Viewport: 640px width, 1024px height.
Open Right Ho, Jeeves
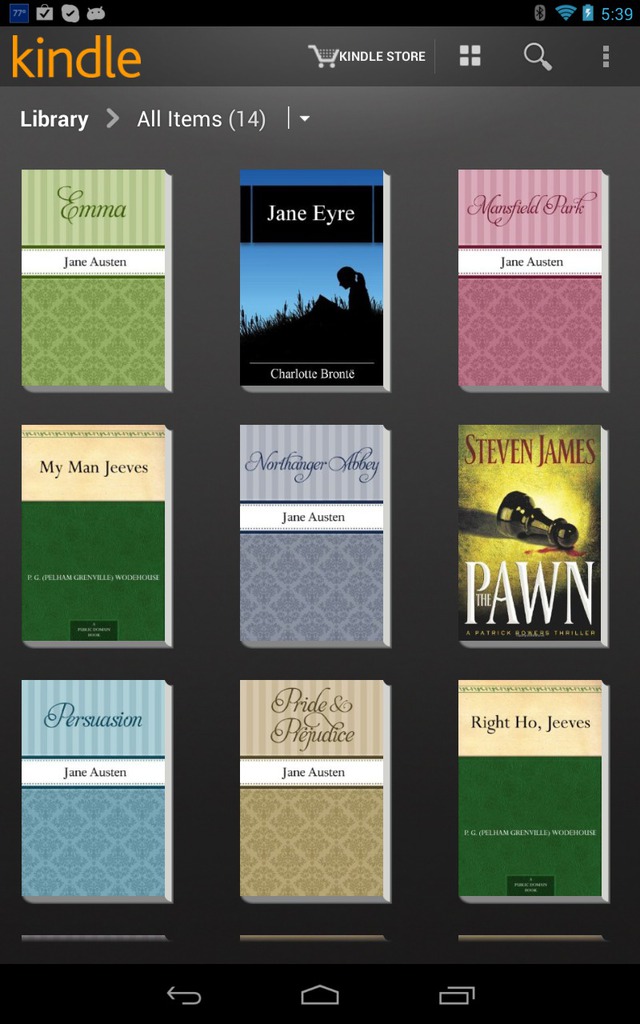[x=532, y=791]
